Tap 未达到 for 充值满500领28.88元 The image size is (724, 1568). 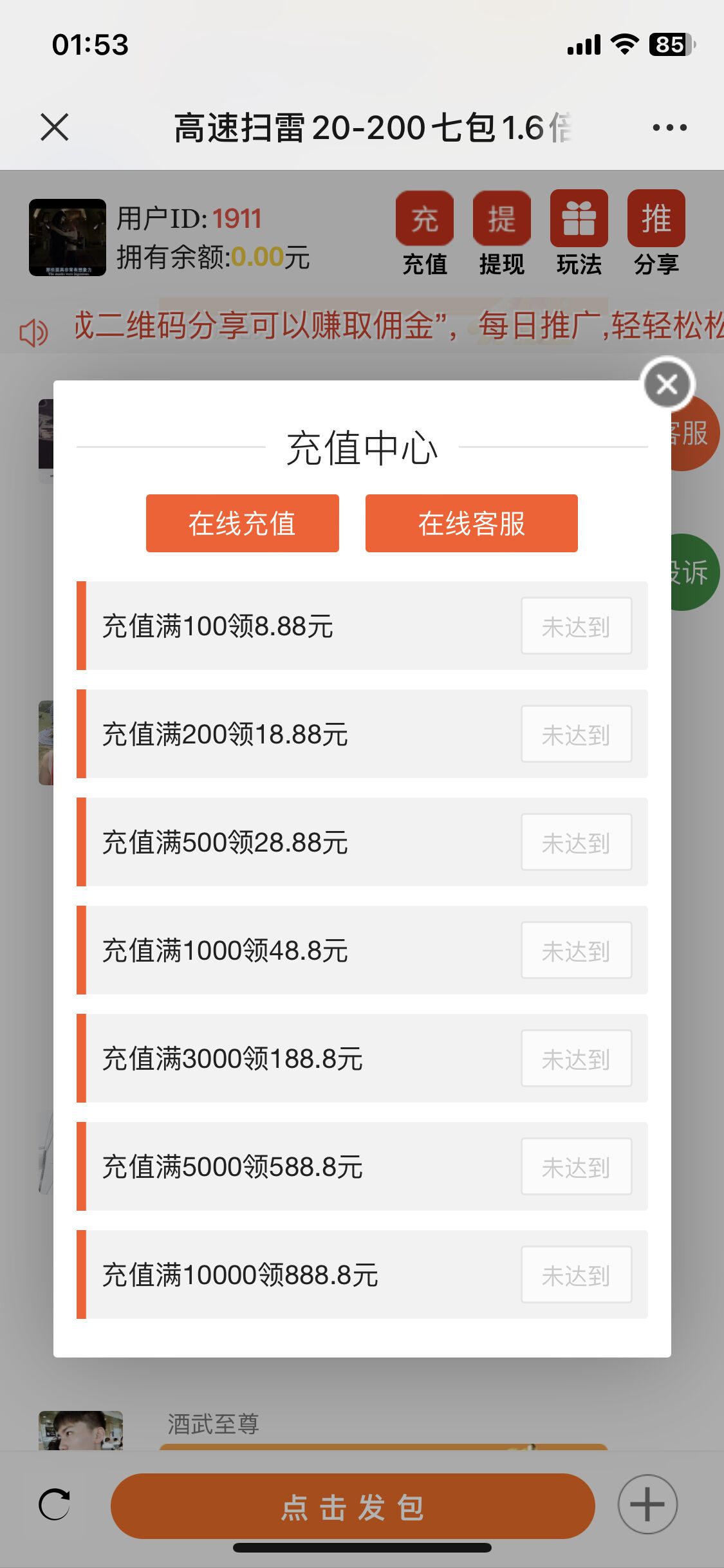577,842
